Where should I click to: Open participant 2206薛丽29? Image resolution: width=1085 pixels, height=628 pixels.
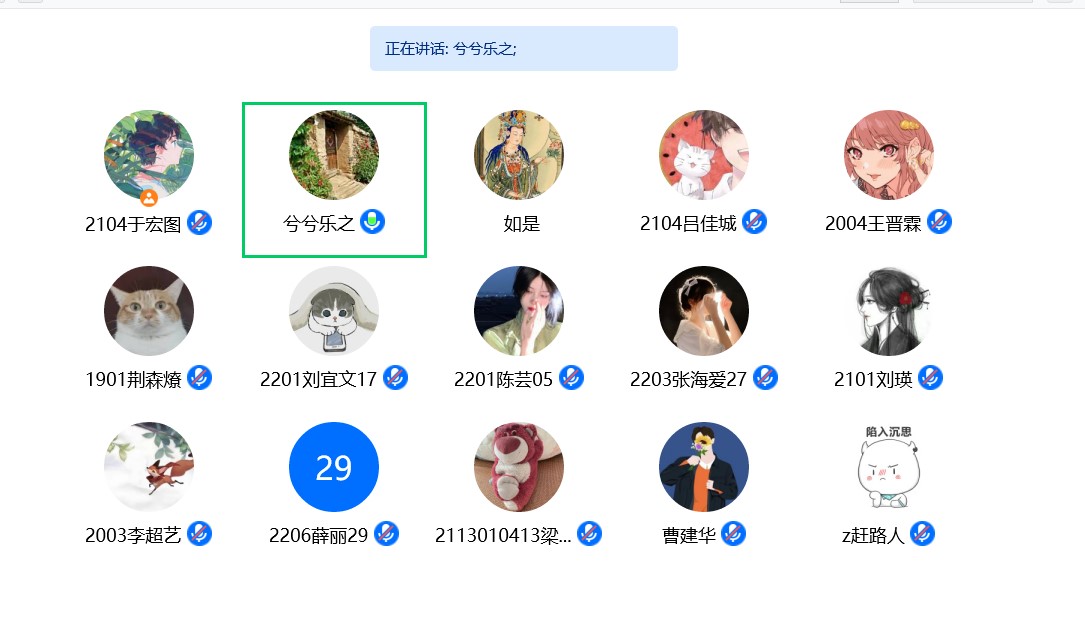click(x=334, y=467)
